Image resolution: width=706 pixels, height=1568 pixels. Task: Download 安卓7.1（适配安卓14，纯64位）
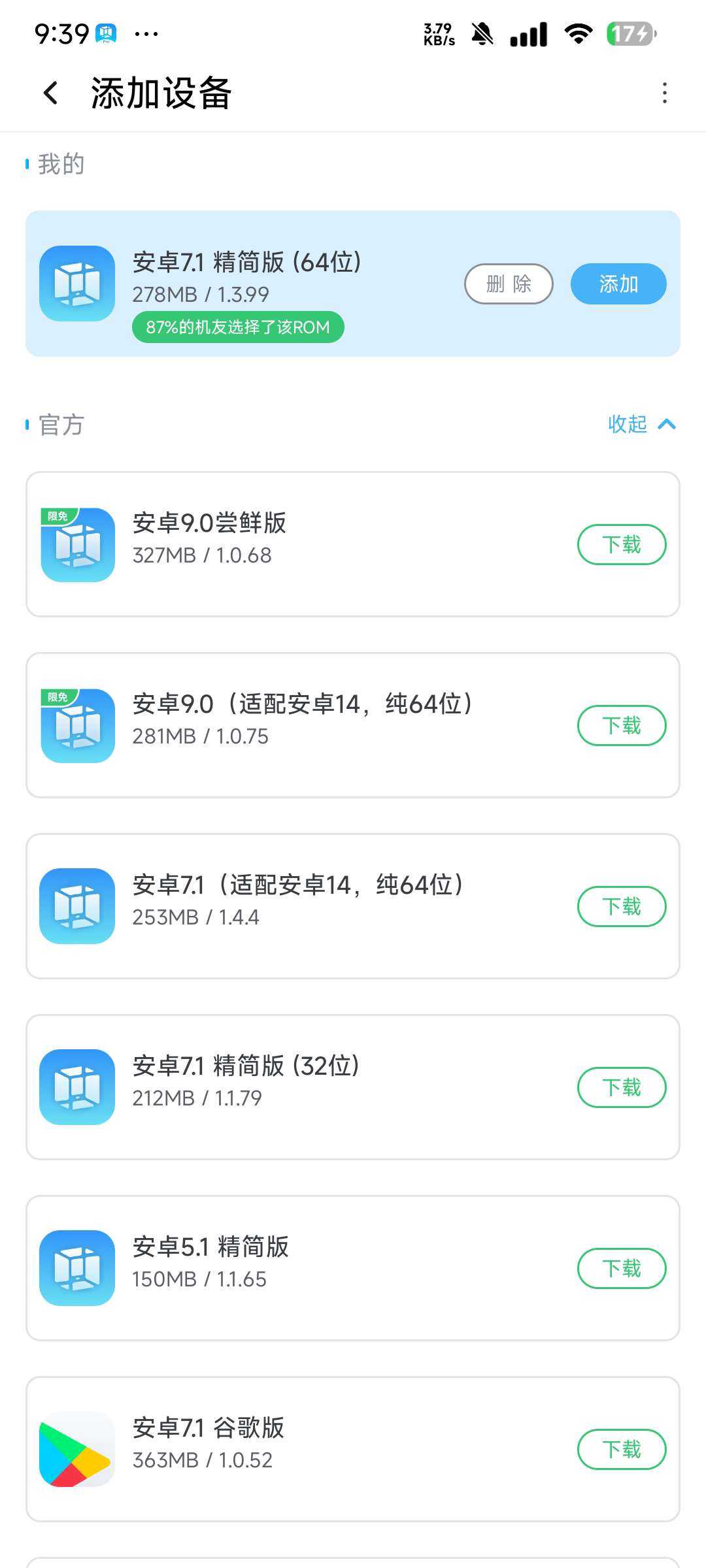pyautogui.click(x=621, y=906)
